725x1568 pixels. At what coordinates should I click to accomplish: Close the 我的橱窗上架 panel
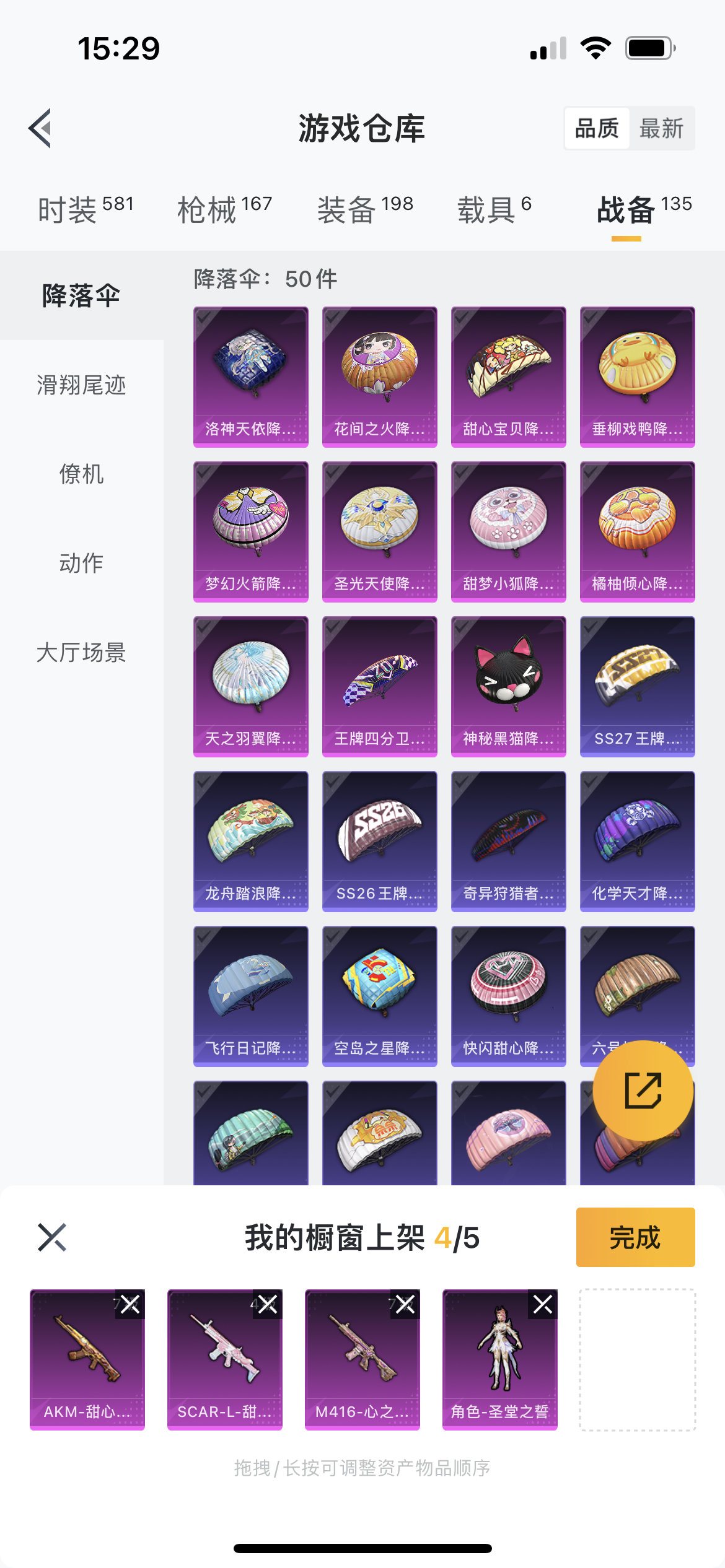(52, 1237)
